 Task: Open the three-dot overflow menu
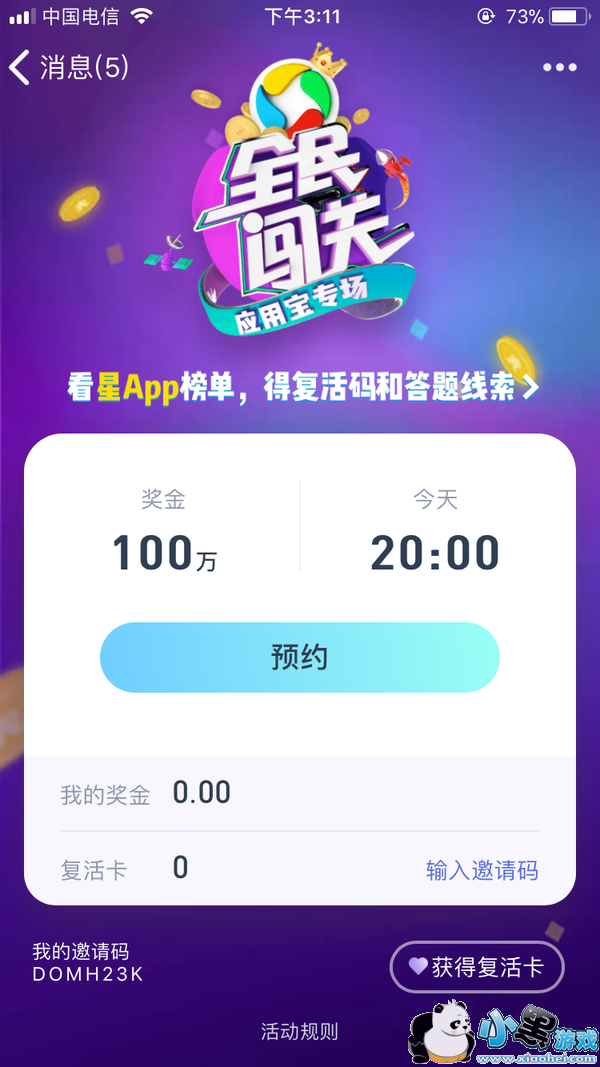559,68
